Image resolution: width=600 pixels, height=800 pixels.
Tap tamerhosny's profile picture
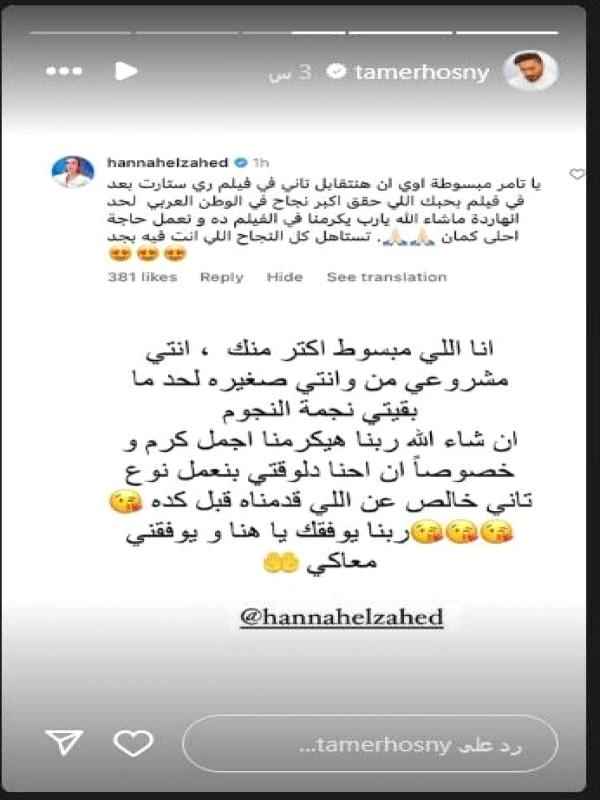point(531,71)
